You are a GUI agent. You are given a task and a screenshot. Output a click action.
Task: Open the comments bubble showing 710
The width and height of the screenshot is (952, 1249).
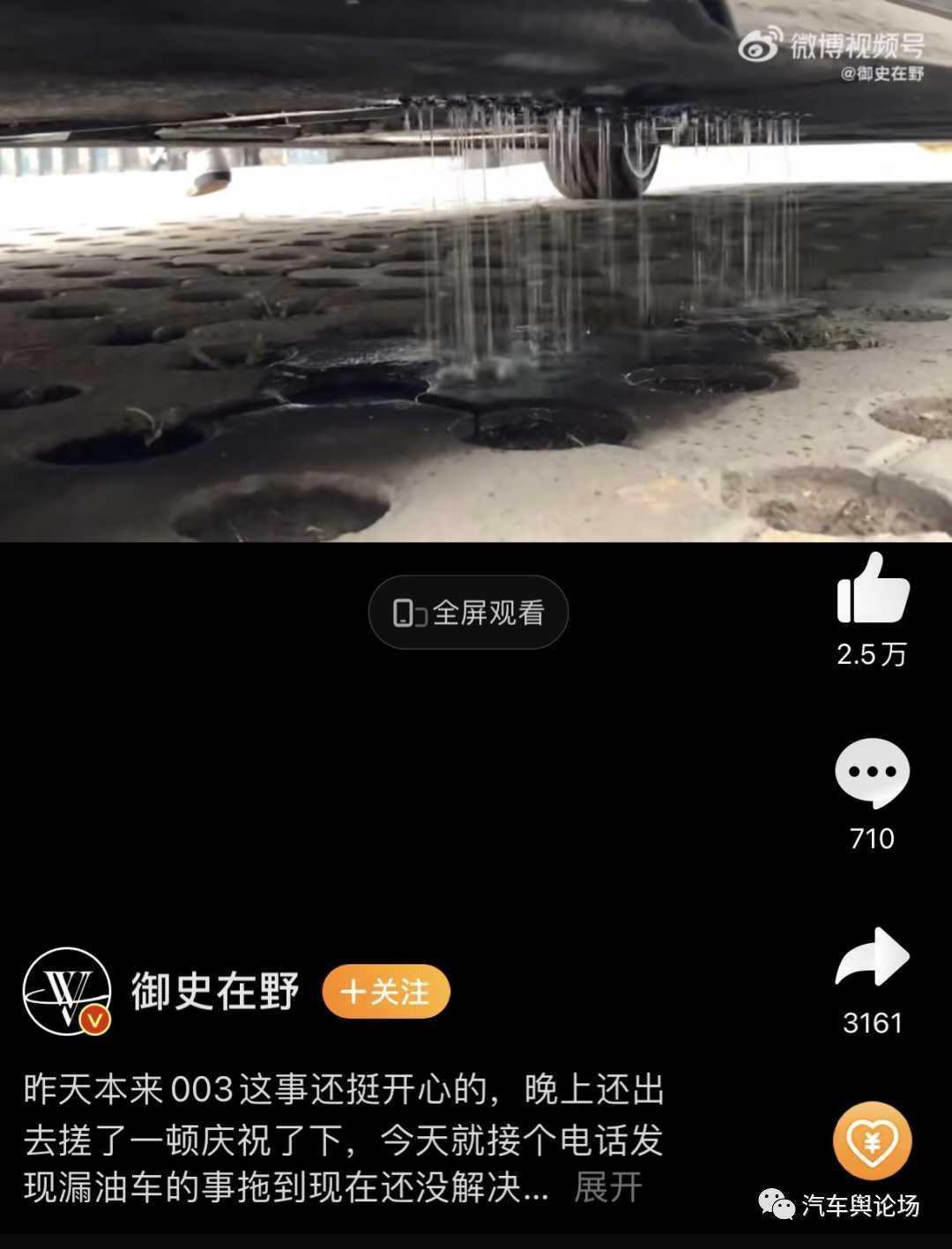[x=872, y=773]
